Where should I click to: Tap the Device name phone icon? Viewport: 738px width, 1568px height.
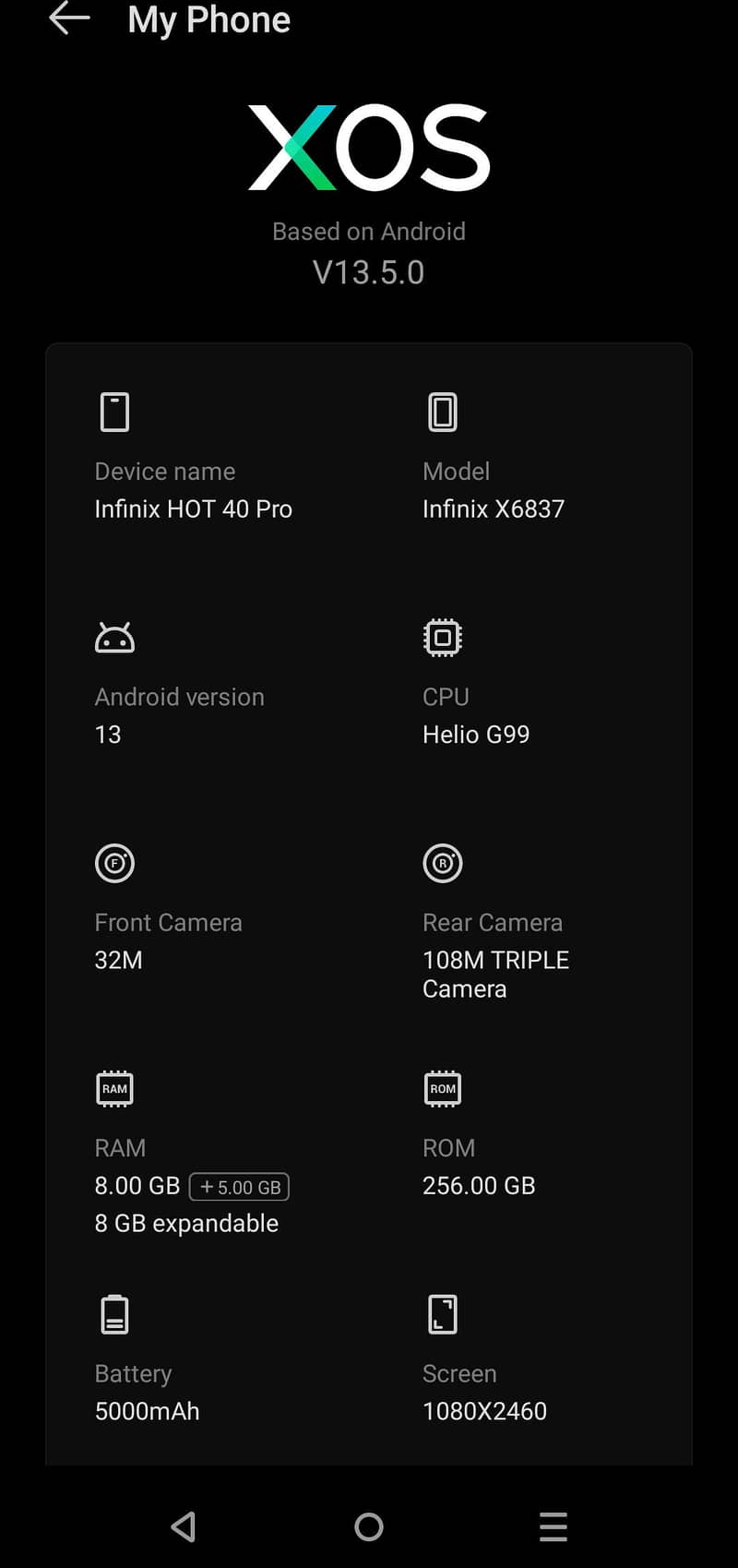click(x=114, y=412)
